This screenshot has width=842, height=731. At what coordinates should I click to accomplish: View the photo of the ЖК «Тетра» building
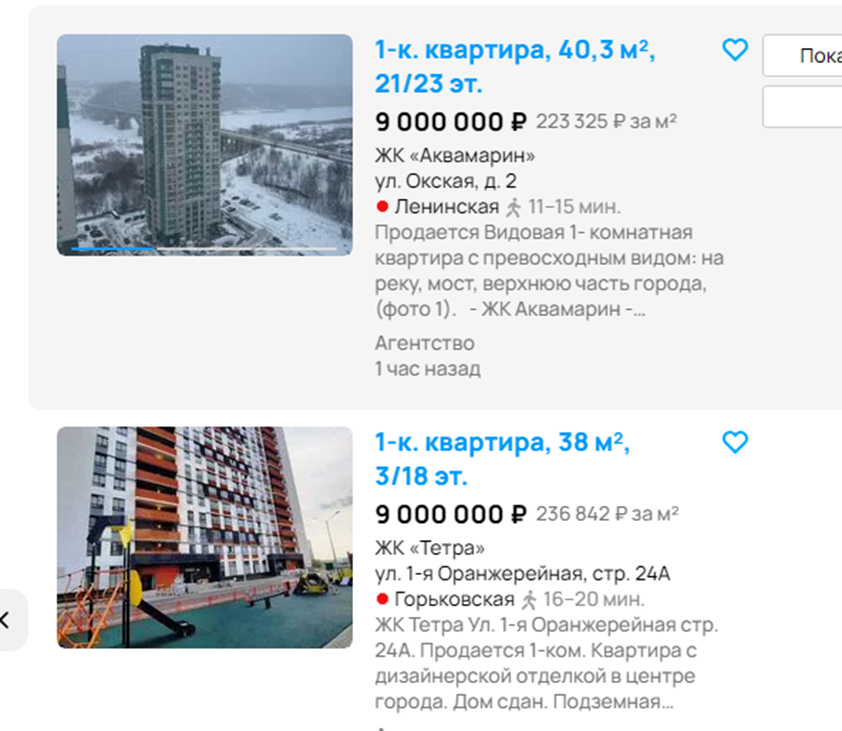[x=205, y=537]
